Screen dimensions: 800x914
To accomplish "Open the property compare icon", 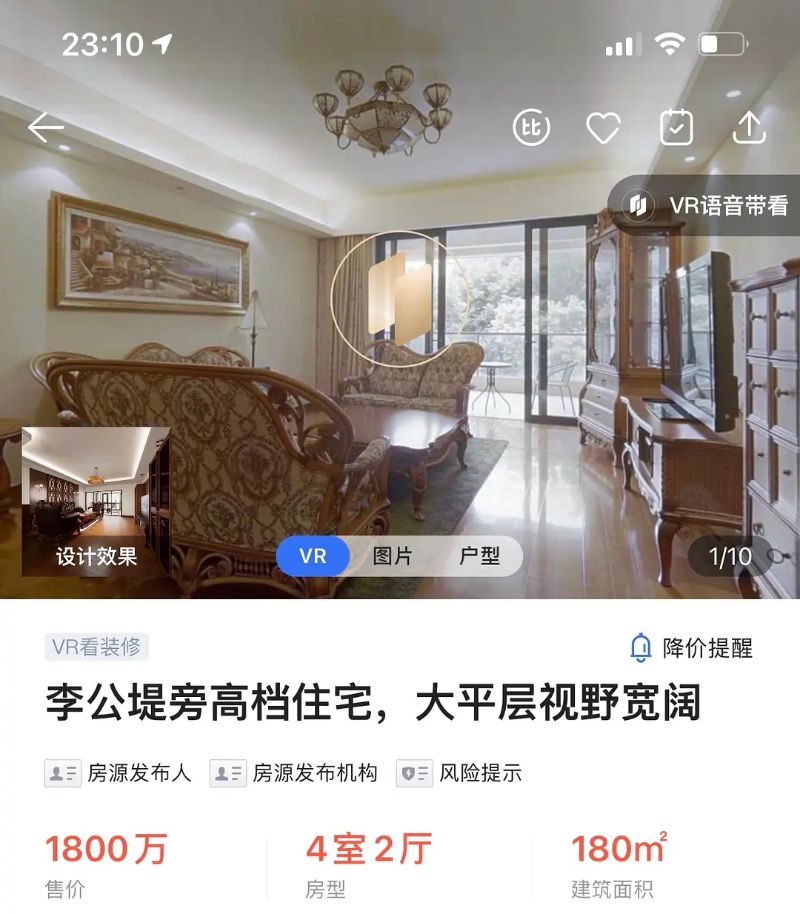I will point(532,127).
